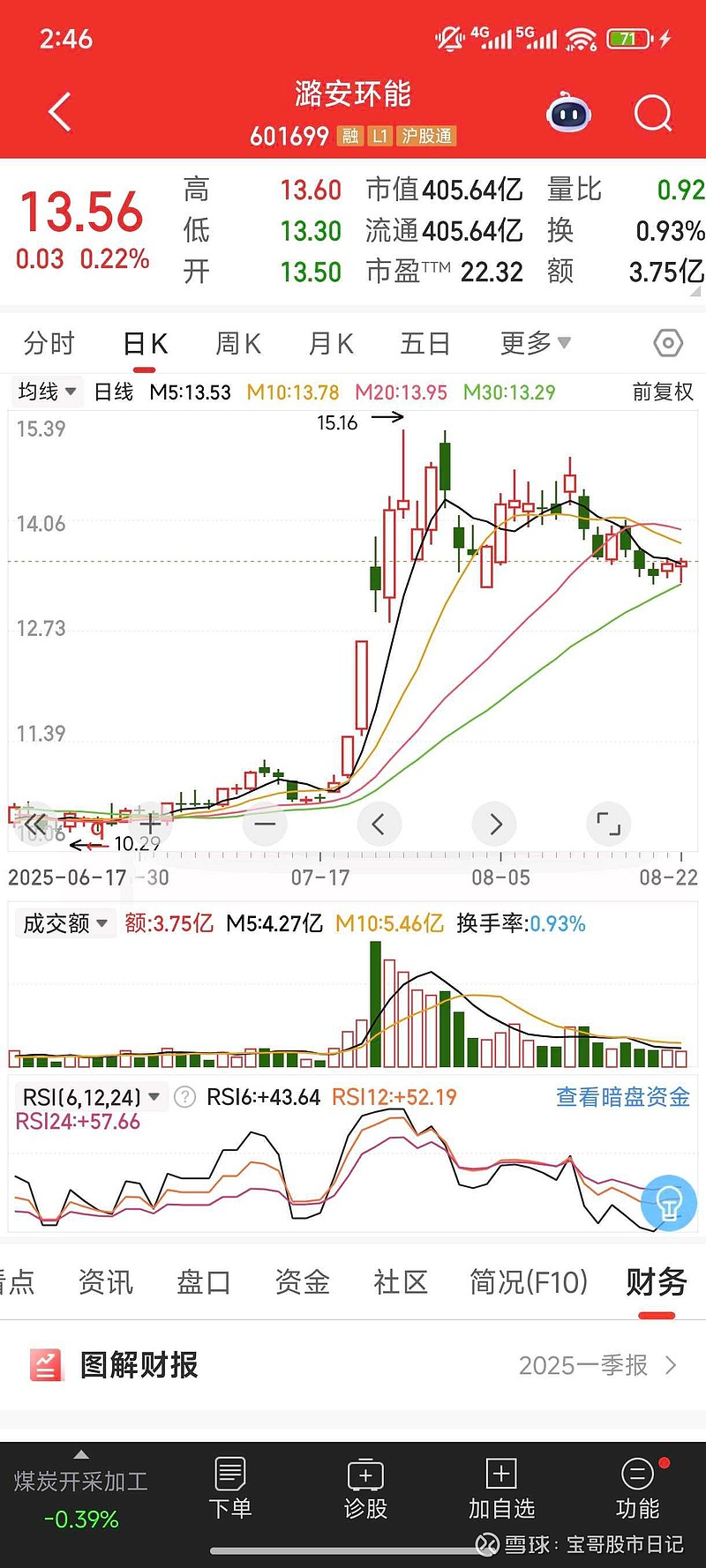The image size is (706, 1568).
Task: Tap the 查看暗盘资金 link
Action: coord(623,1097)
